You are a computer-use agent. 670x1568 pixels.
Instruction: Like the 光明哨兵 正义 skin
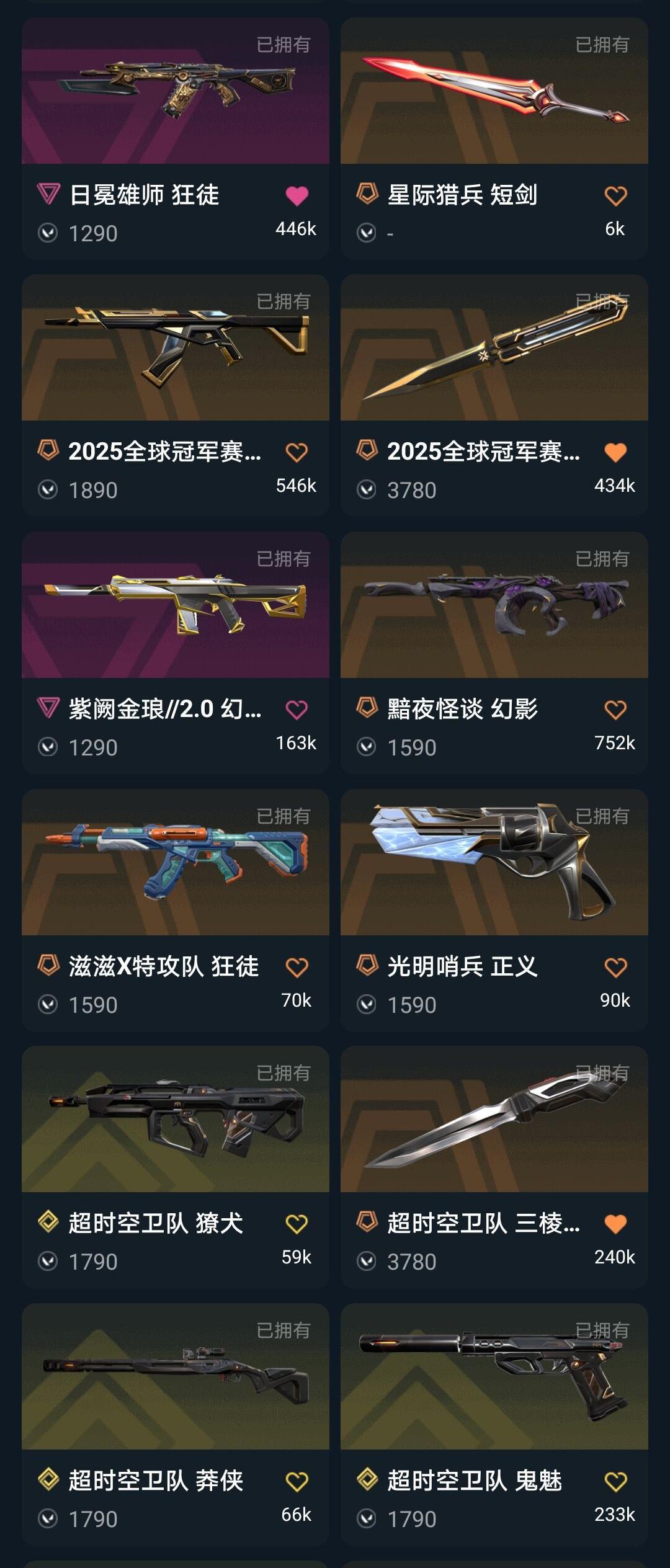pyautogui.click(x=615, y=968)
